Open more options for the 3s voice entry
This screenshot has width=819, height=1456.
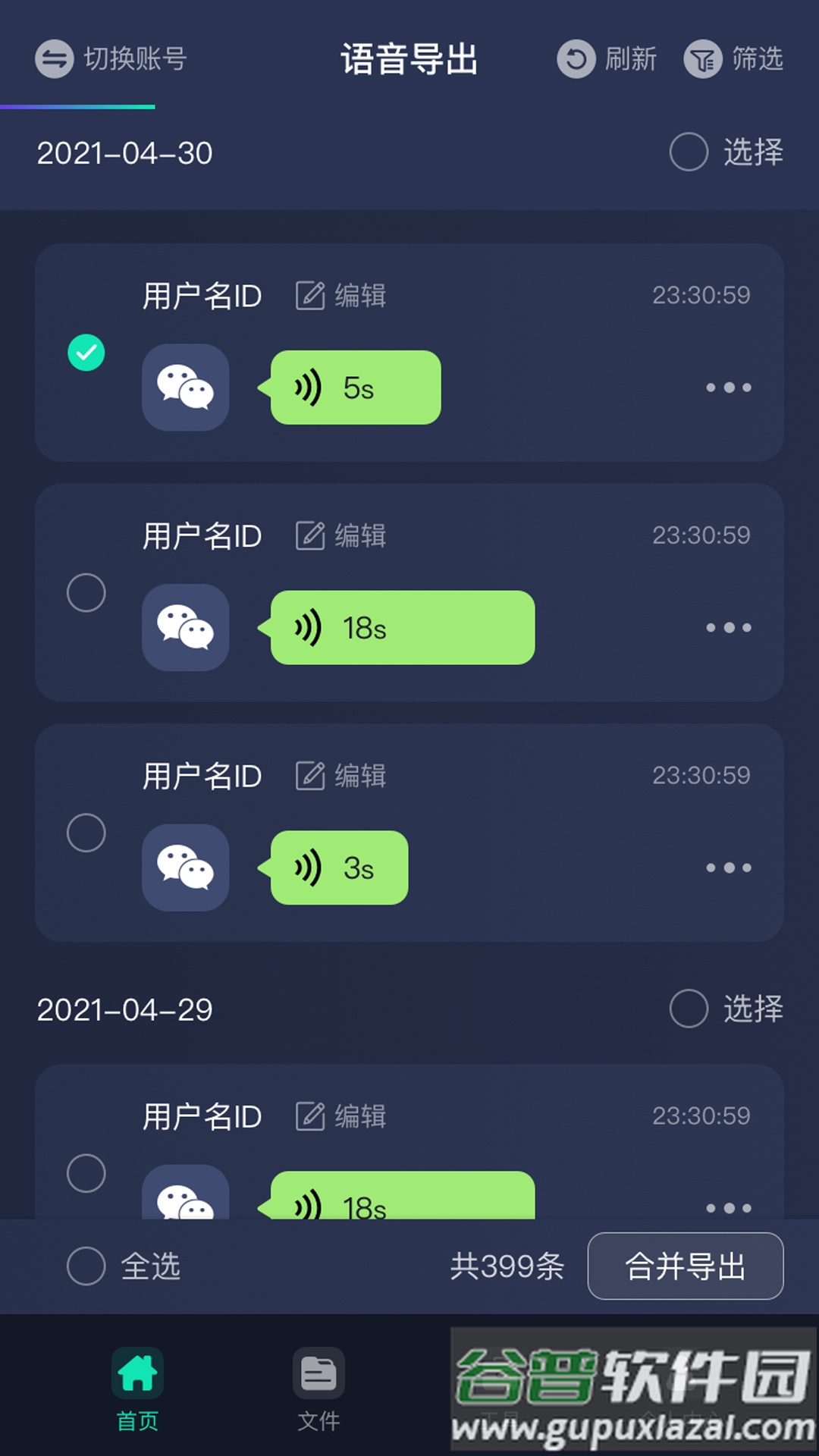(728, 868)
